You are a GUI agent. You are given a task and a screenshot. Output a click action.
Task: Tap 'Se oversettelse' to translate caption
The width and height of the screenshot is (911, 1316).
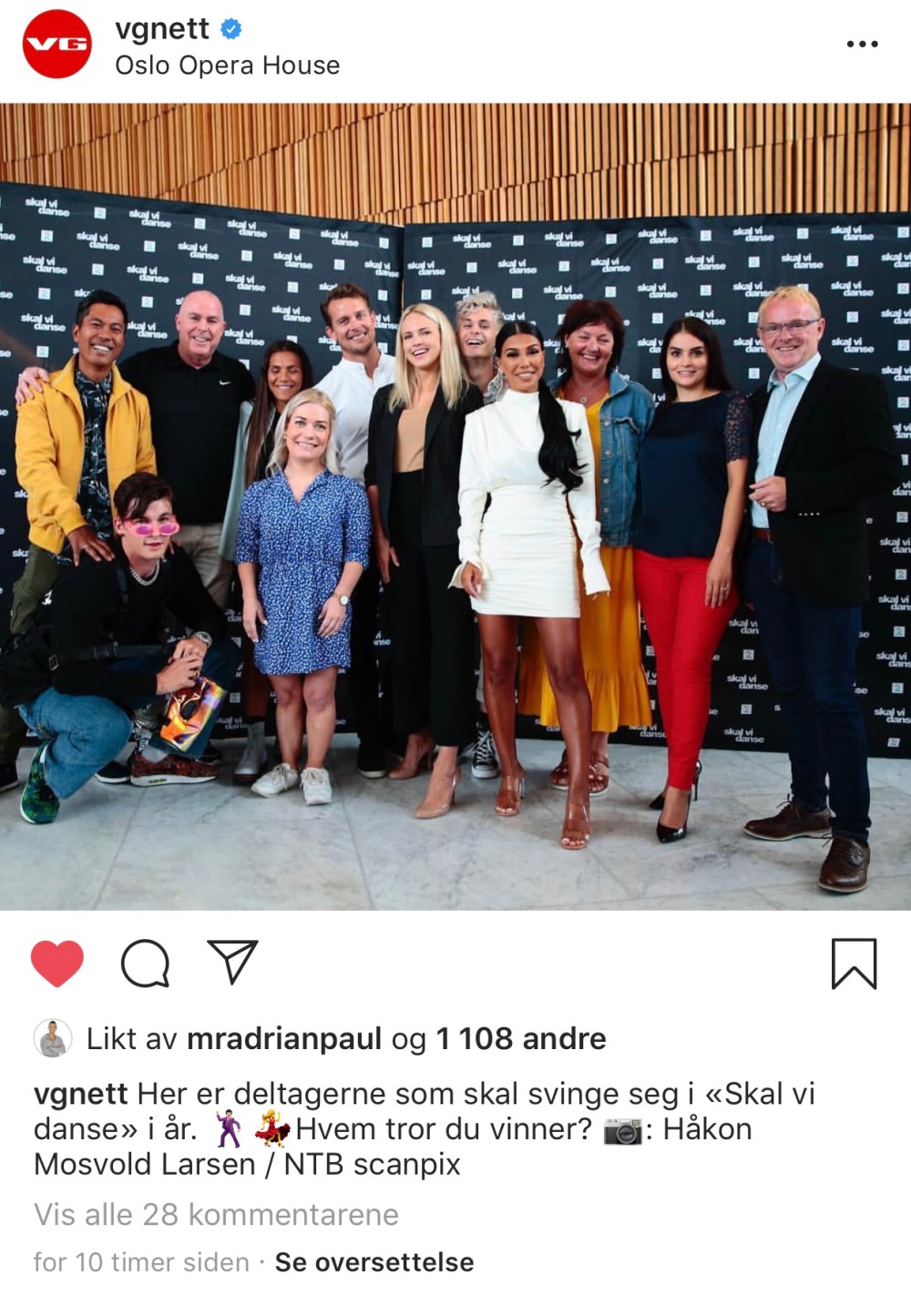(x=374, y=1262)
